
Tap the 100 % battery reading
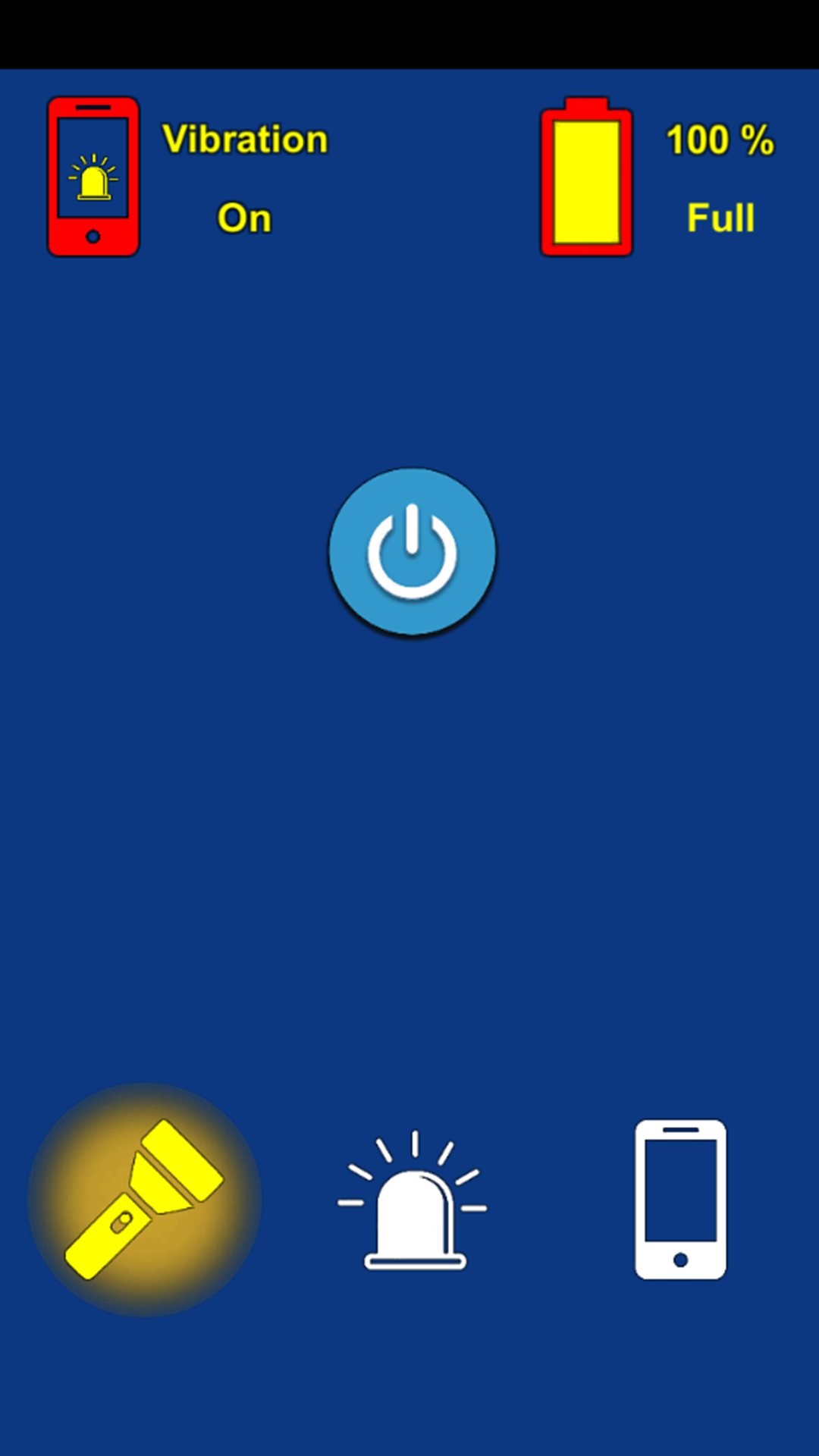point(719,139)
